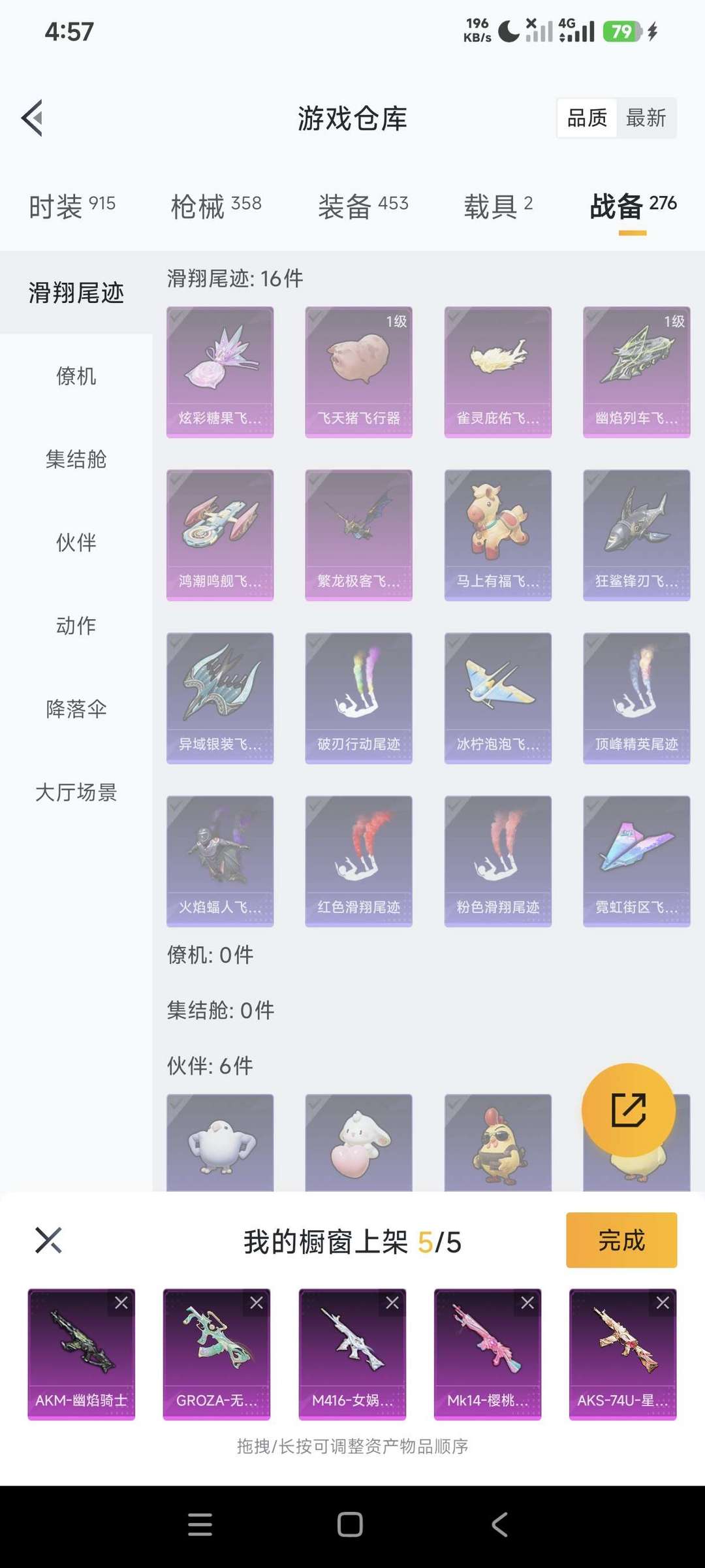705x1568 pixels.
Task: Remove Mk14-樱桃 from showcase via its X
Action: tap(527, 1303)
